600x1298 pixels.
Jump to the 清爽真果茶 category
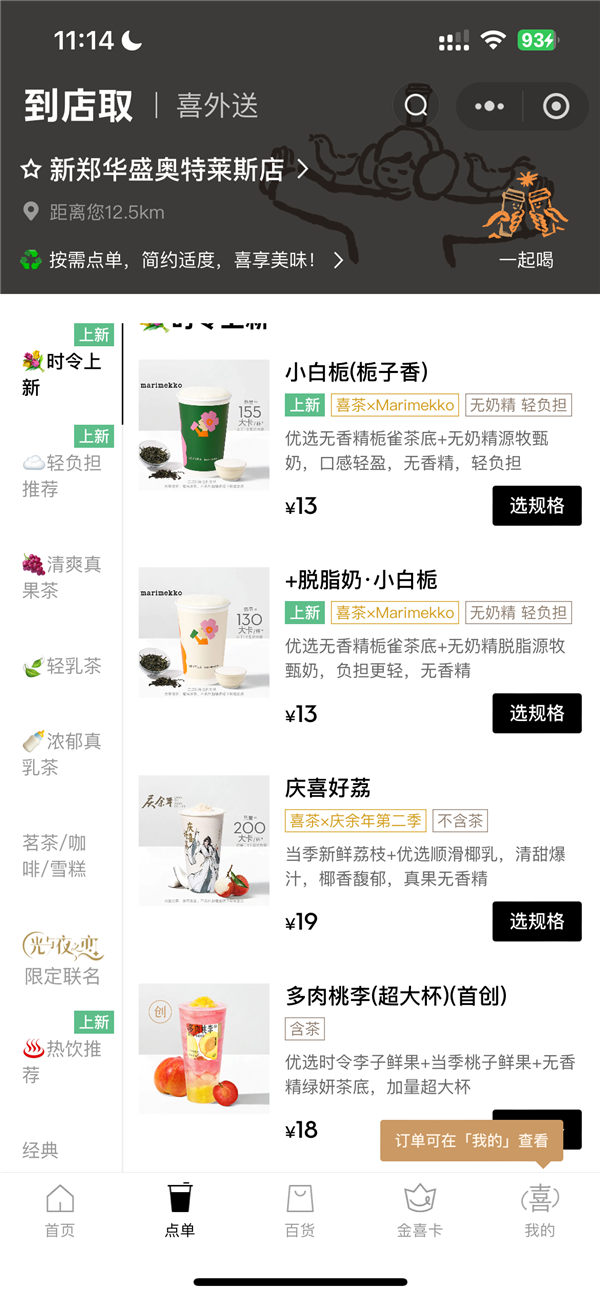[62, 577]
